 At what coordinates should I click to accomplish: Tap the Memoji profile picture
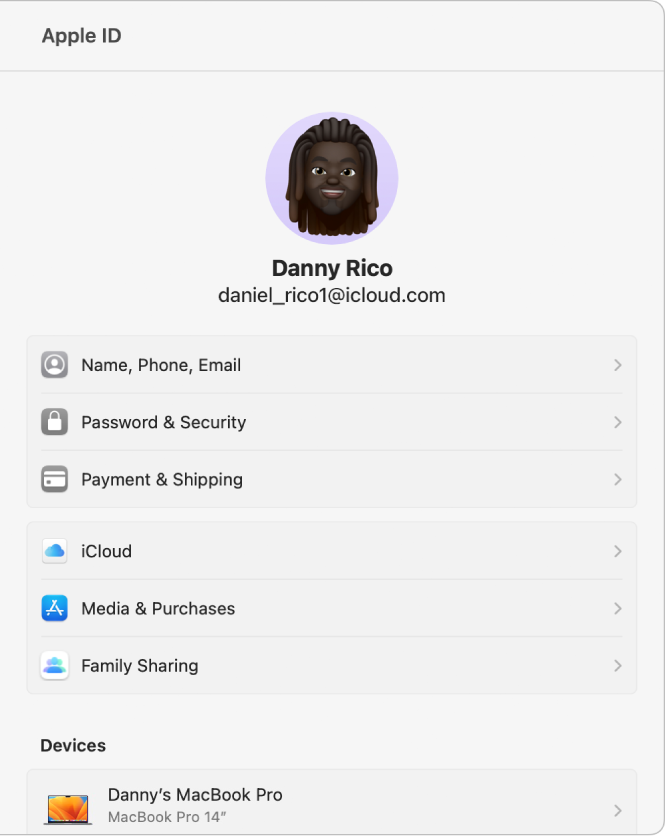click(x=332, y=178)
